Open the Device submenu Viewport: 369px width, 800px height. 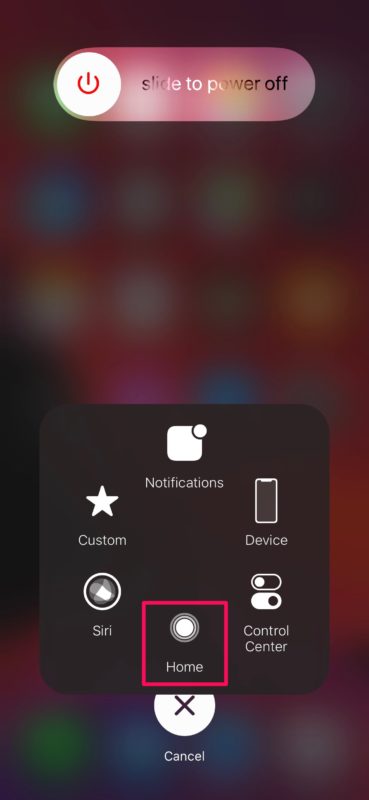pyautogui.click(x=266, y=512)
